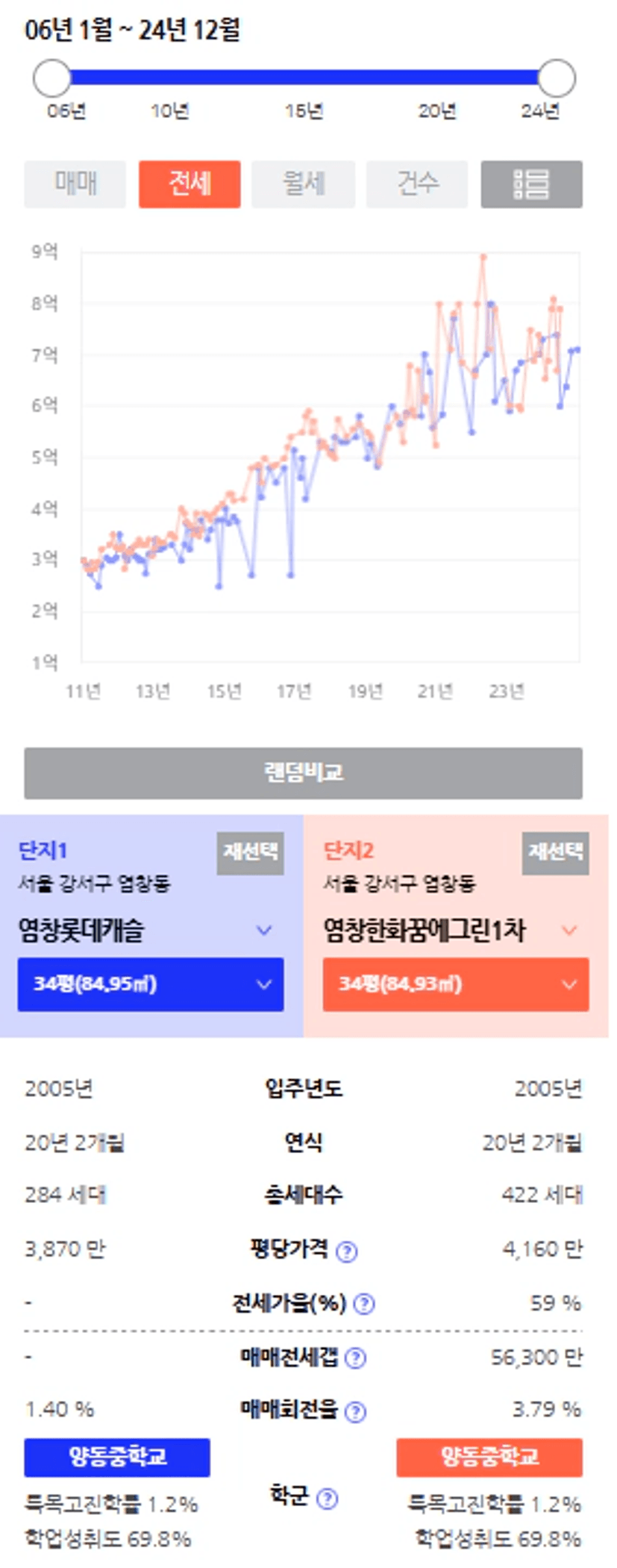Click the left 06년 slider handle
This screenshot has width=617, height=1568.
point(51,77)
